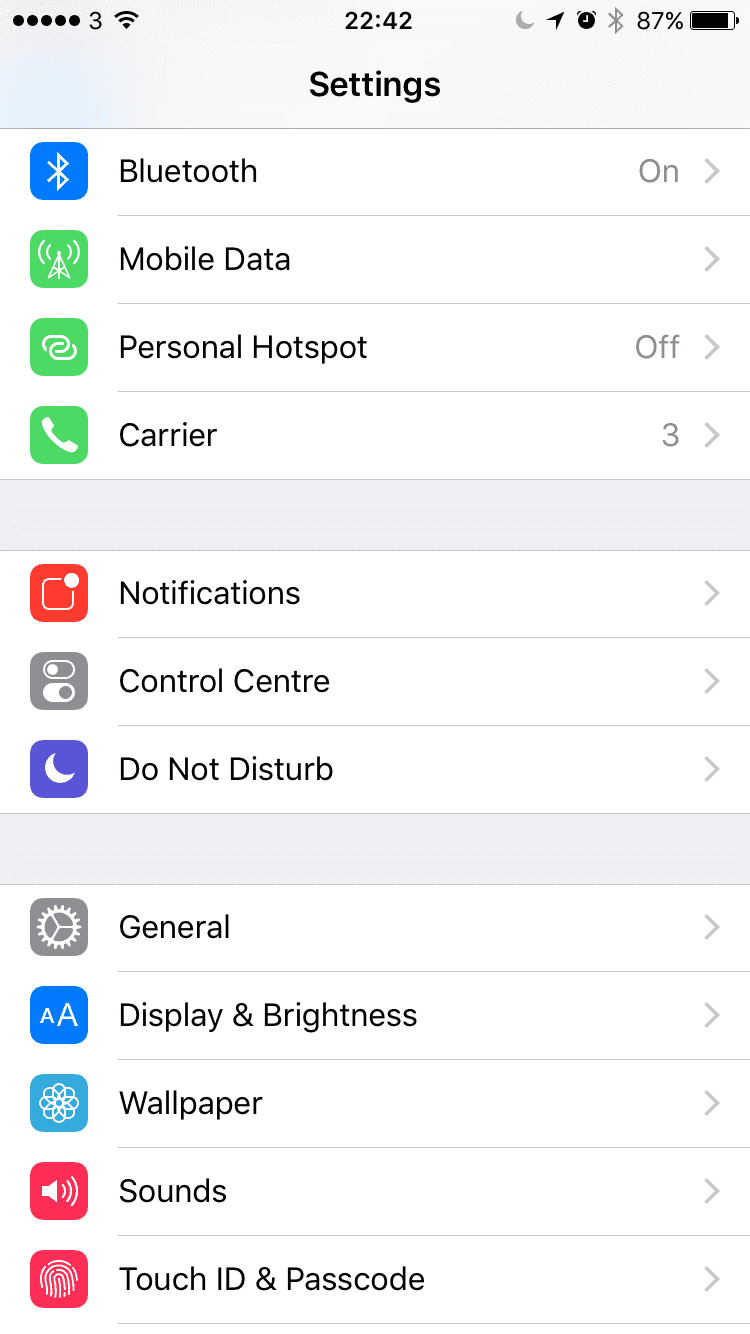Click the purple Do Not Disturb moon icon
Screen dimensions: 750x1334
click(59, 769)
